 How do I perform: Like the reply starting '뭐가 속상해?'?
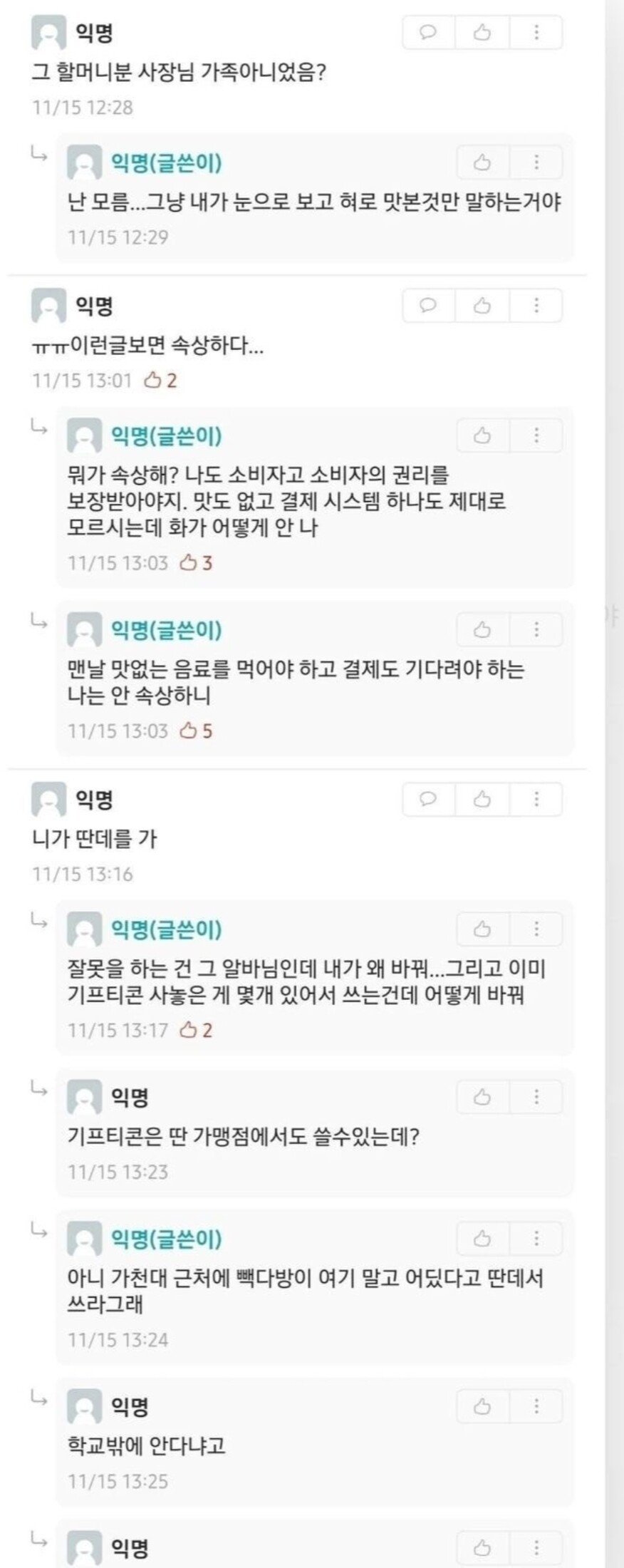click(482, 435)
